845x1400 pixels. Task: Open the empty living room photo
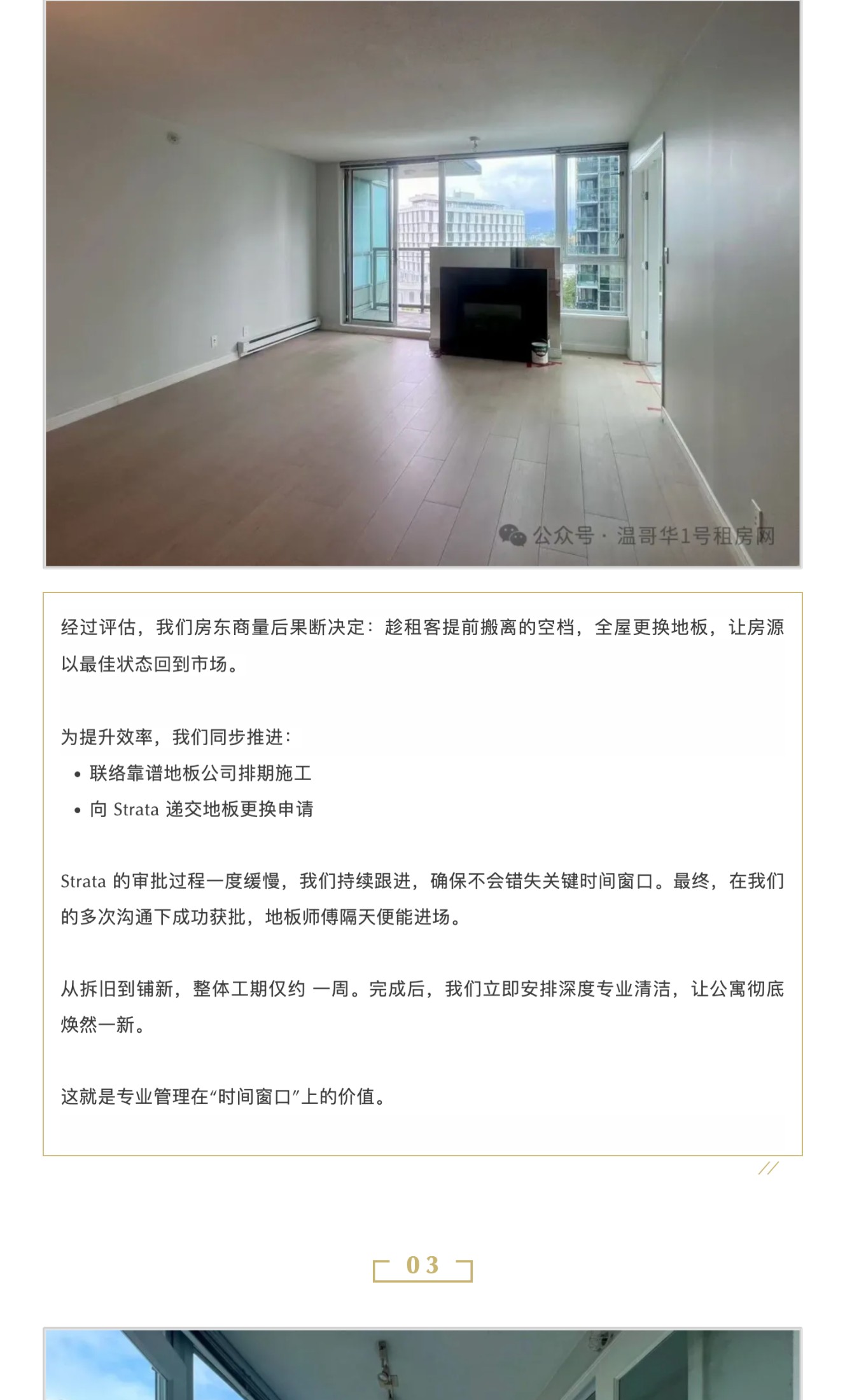[422, 283]
